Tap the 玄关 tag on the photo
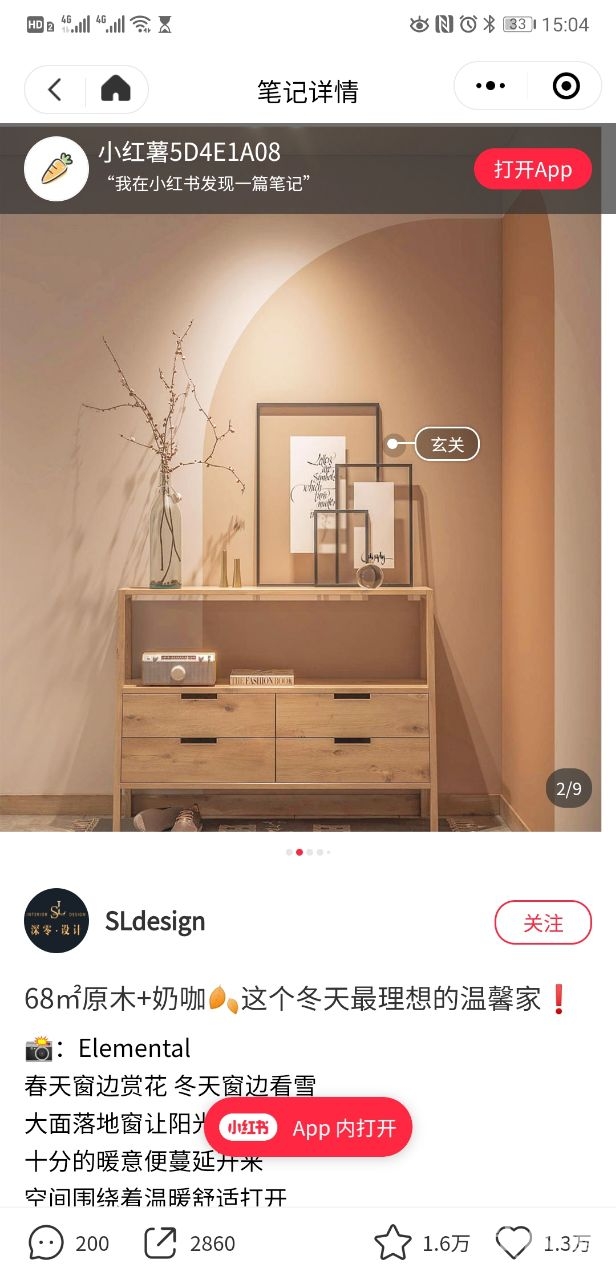 point(446,444)
